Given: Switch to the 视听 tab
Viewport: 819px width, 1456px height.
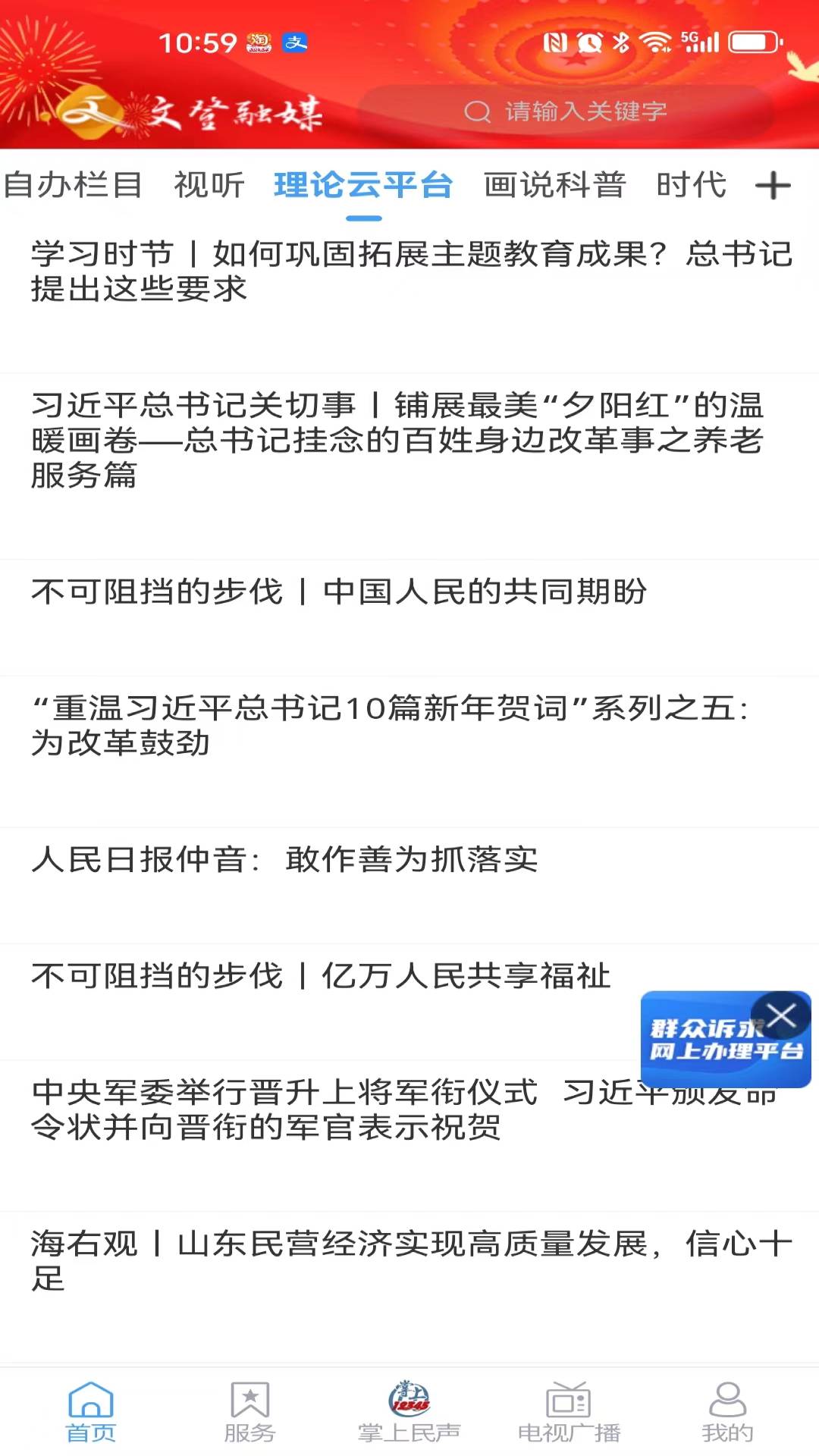Looking at the screenshot, I should click(x=209, y=185).
